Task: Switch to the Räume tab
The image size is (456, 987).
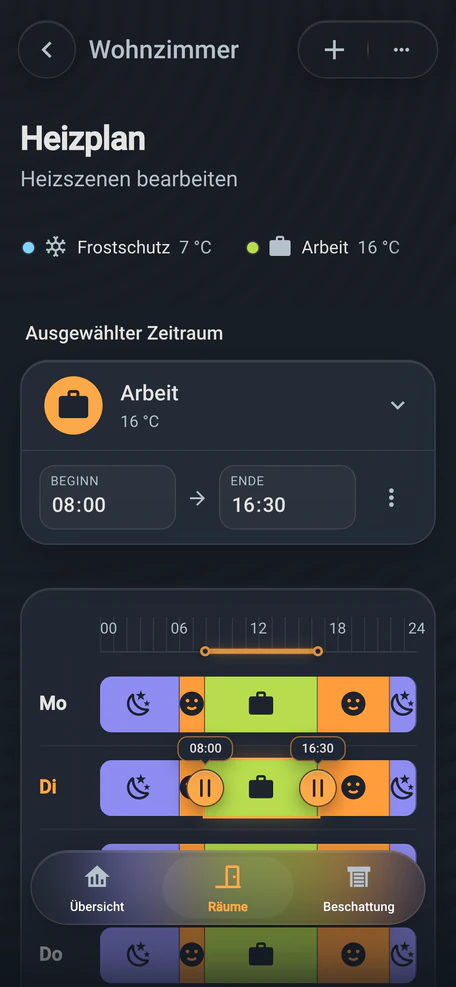Action: click(228, 888)
